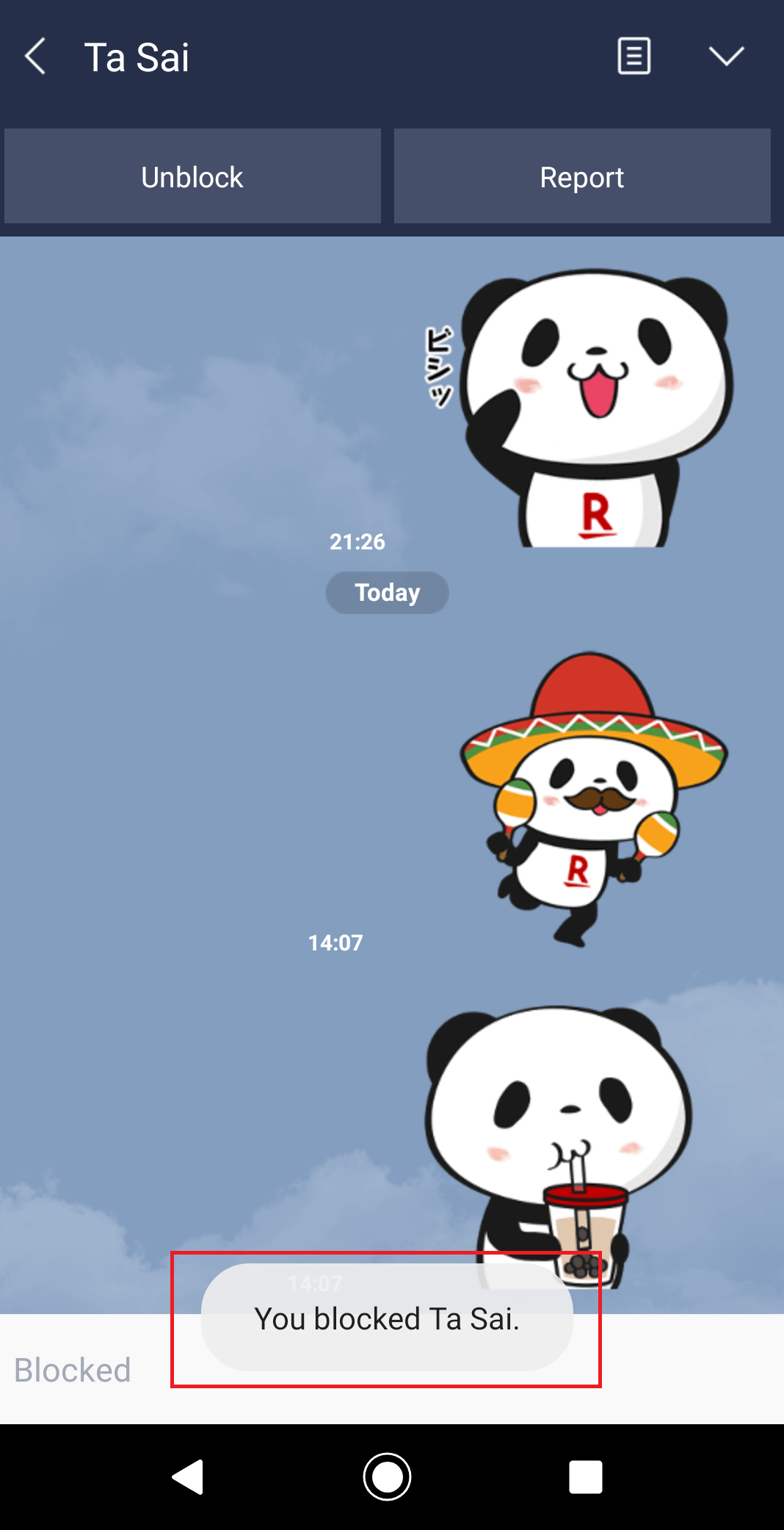The width and height of the screenshot is (784, 1530).
Task: Report this contact
Action: point(581,177)
